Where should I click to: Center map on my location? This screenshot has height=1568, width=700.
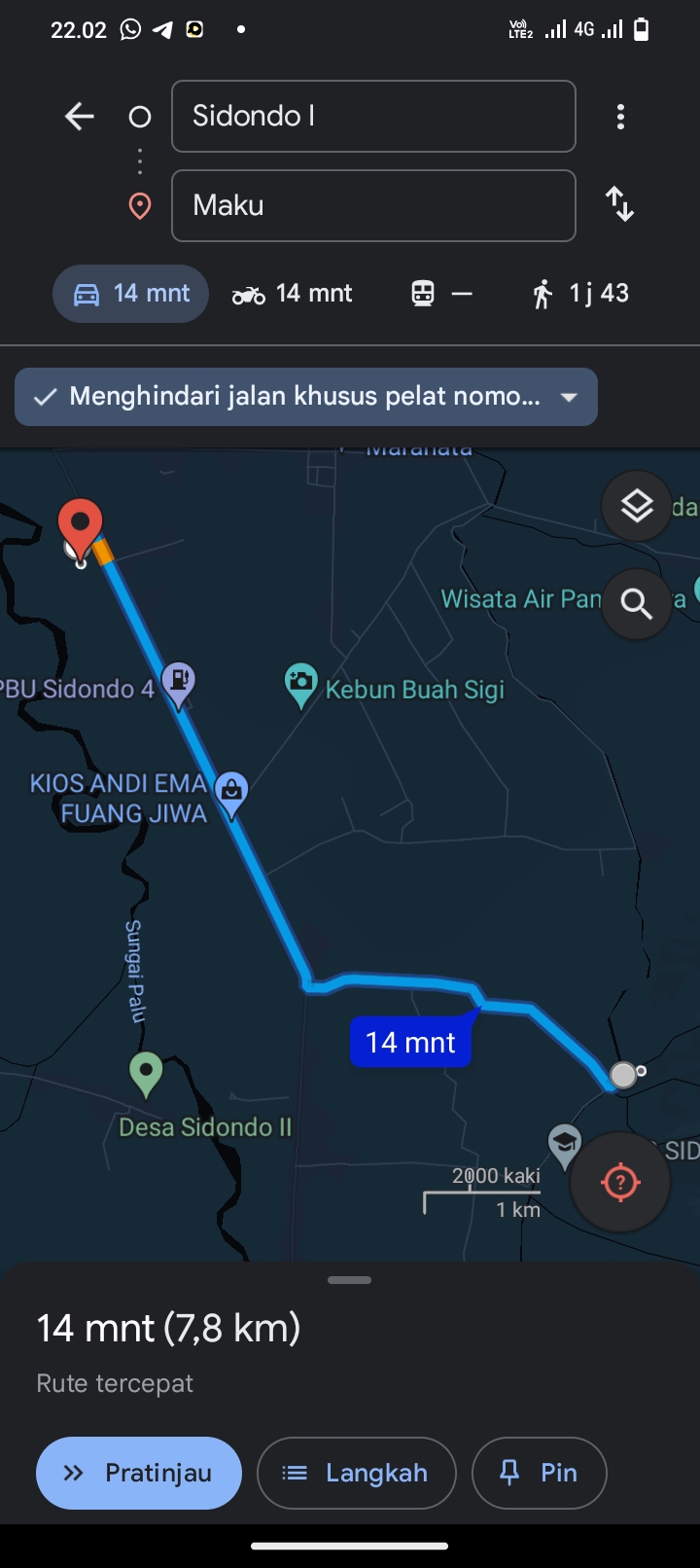pos(620,1183)
